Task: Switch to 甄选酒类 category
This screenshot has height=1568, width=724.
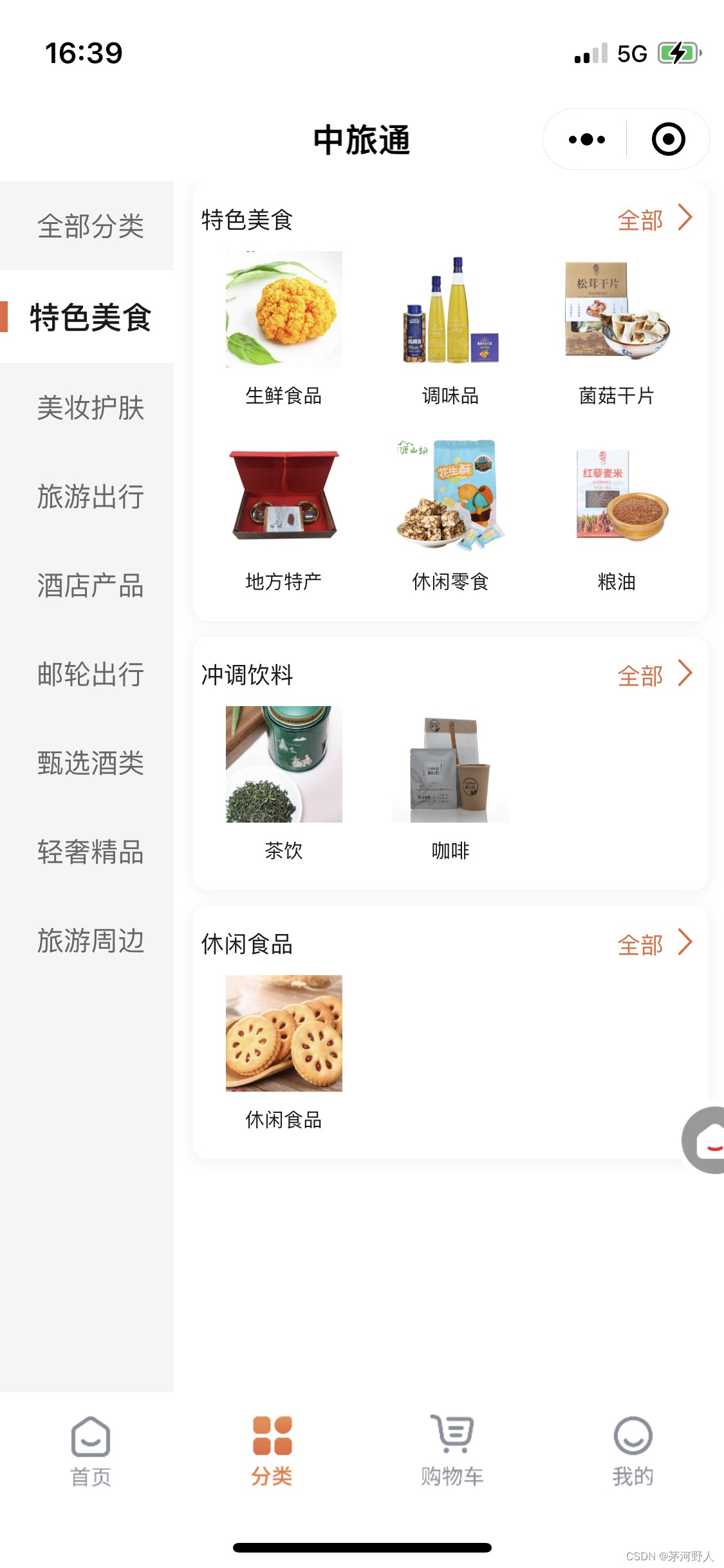Action: click(90, 763)
